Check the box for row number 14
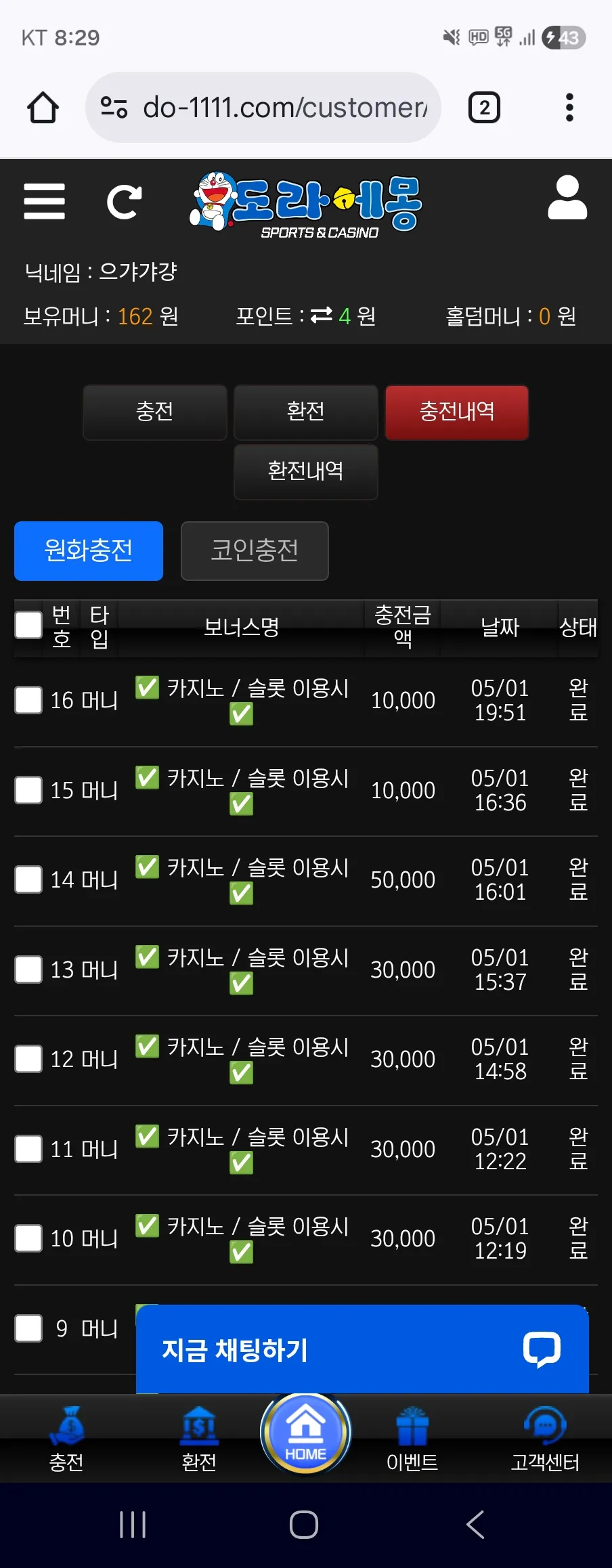The height and width of the screenshot is (1568, 612). point(28,879)
